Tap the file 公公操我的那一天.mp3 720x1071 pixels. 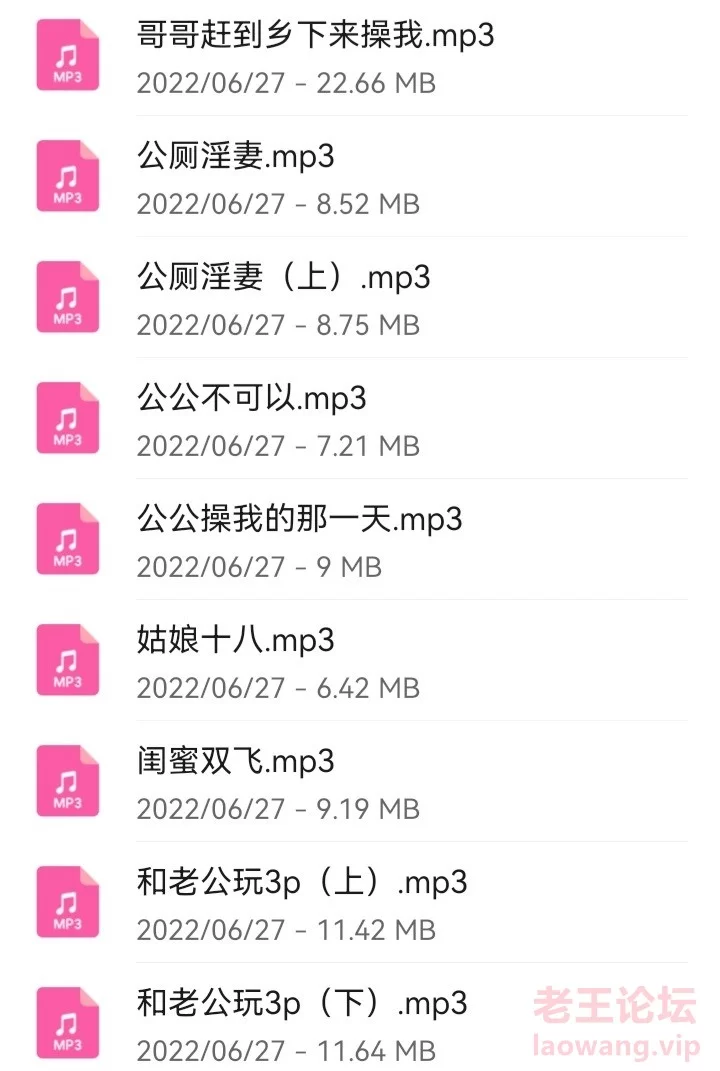299,520
